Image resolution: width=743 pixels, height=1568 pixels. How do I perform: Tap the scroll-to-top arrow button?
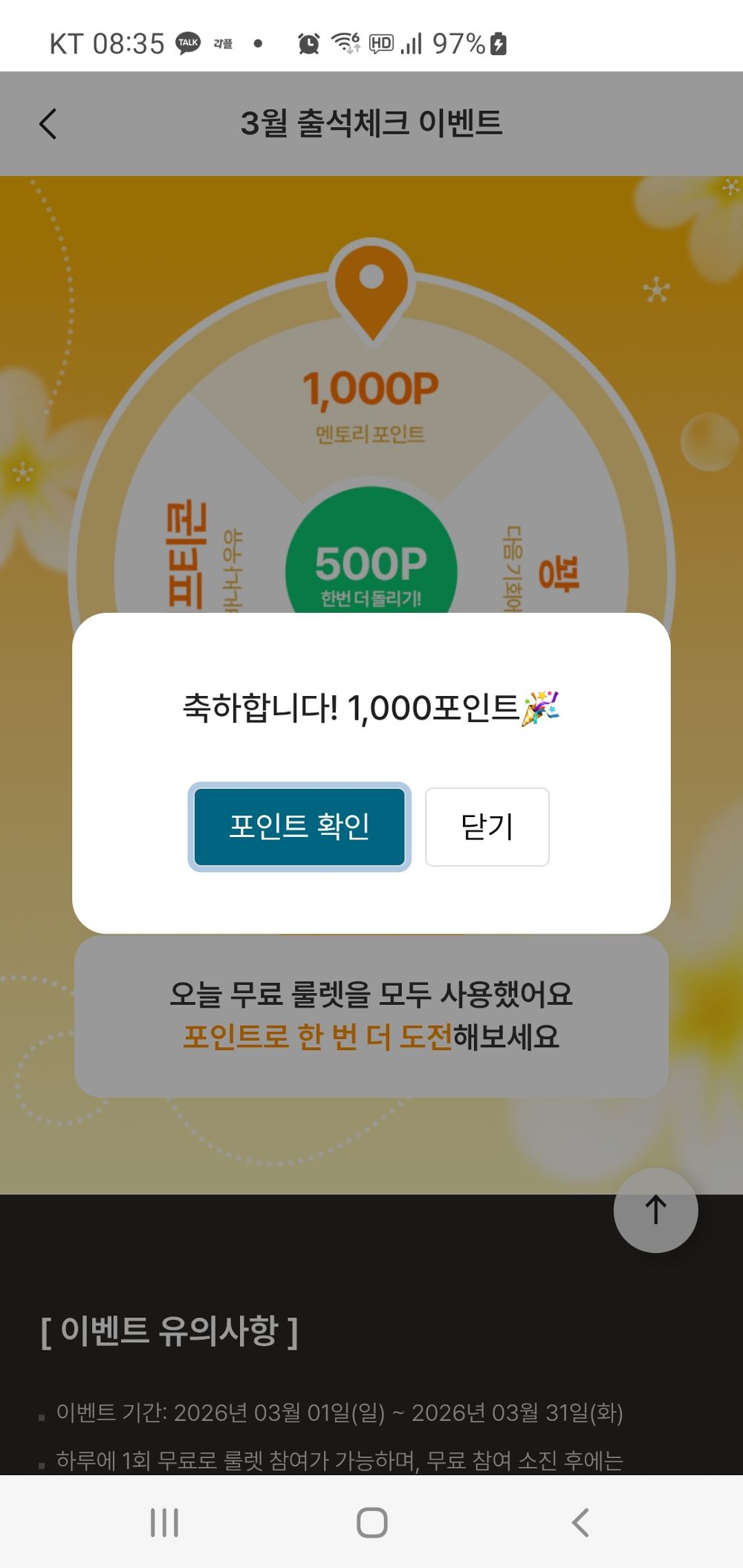pyautogui.click(x=655, y=1209)
